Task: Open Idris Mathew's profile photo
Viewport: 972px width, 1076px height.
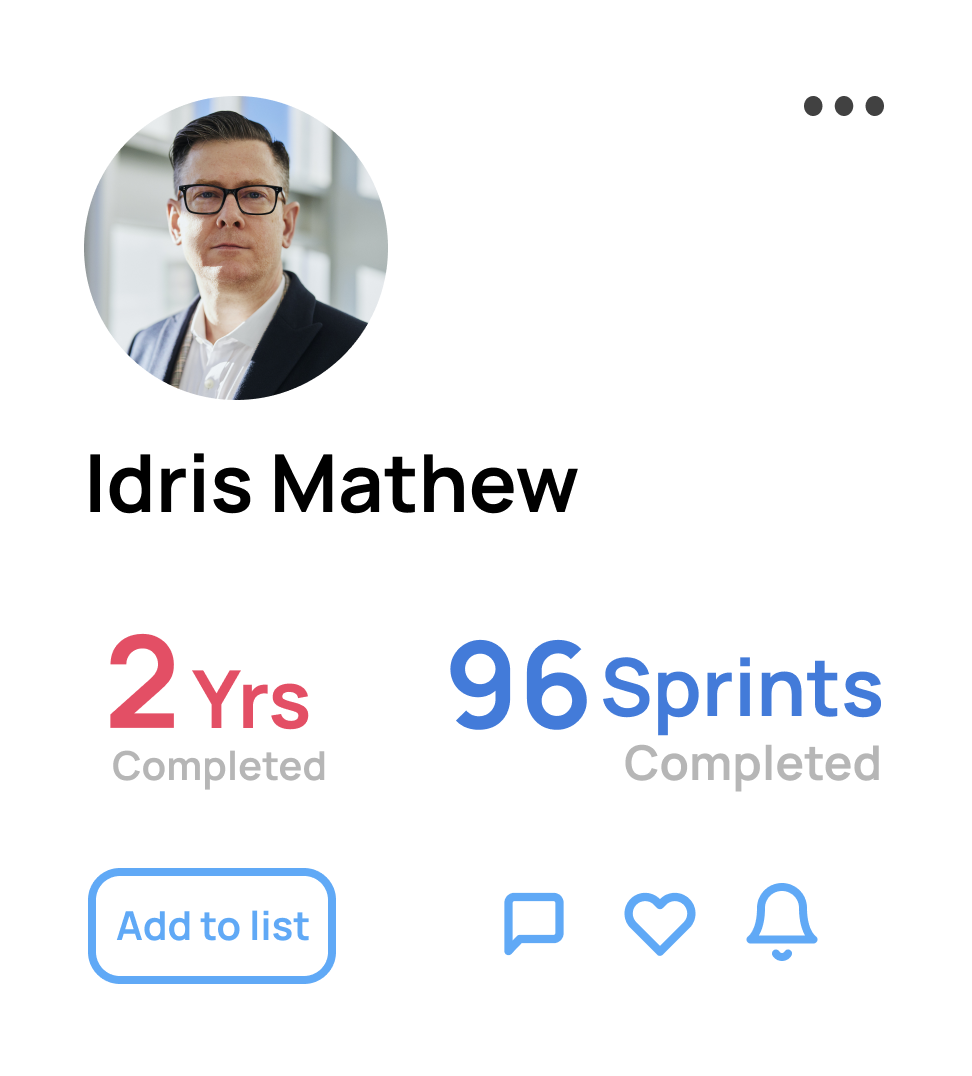Action: click(x=236, y=248)
